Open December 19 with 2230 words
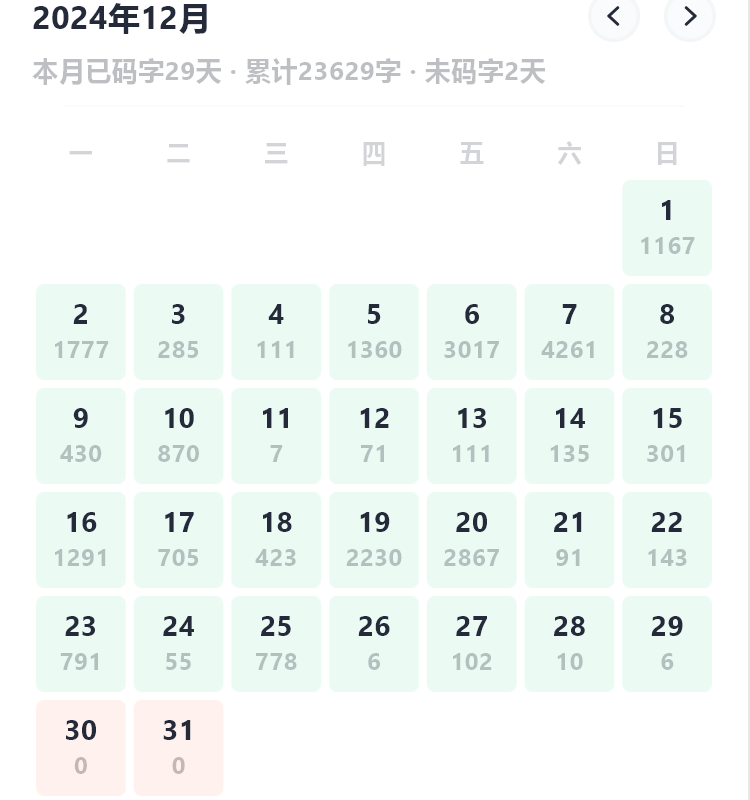The width and height of the screenshot is (750, 800). (x=374, y=539)
